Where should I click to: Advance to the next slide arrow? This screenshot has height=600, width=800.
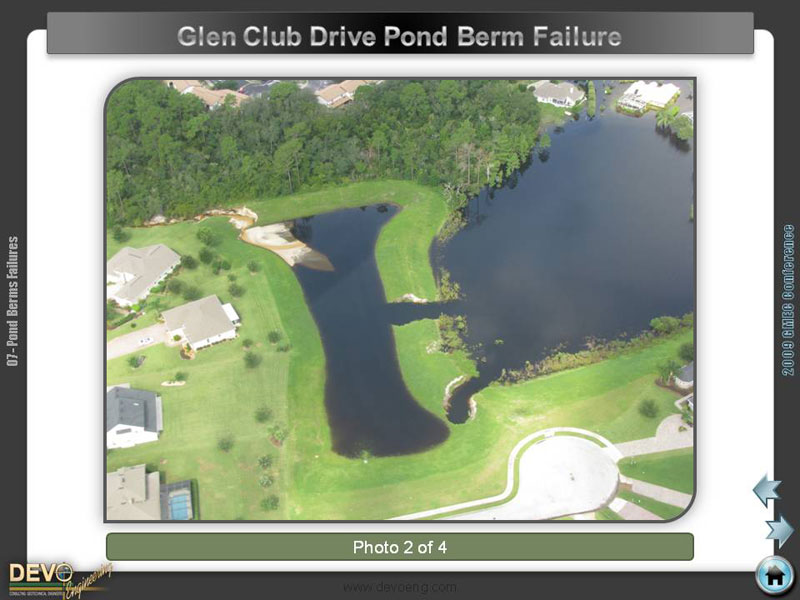click(x=780, y=530)
